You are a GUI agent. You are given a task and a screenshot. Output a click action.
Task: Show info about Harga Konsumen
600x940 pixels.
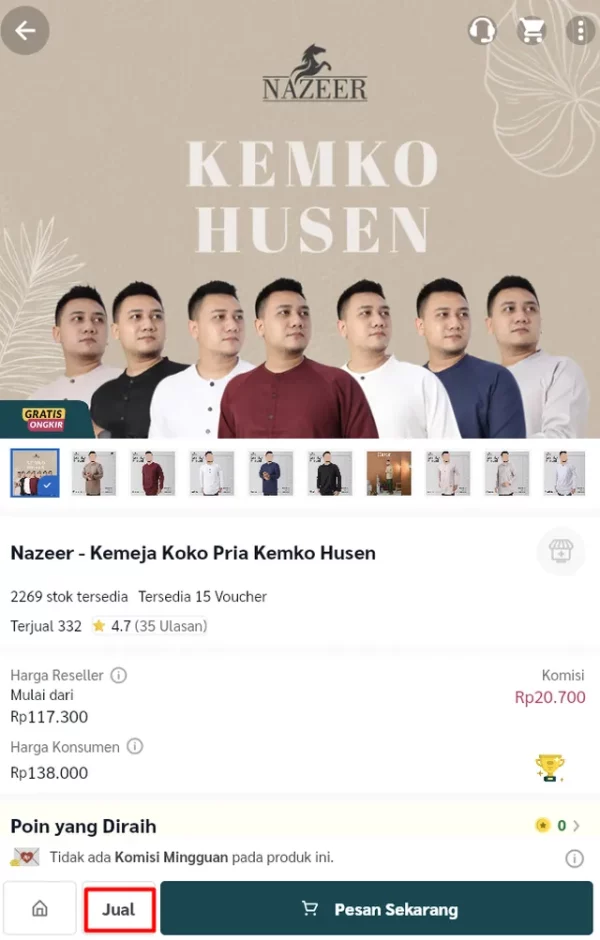(x=135, y=746)
